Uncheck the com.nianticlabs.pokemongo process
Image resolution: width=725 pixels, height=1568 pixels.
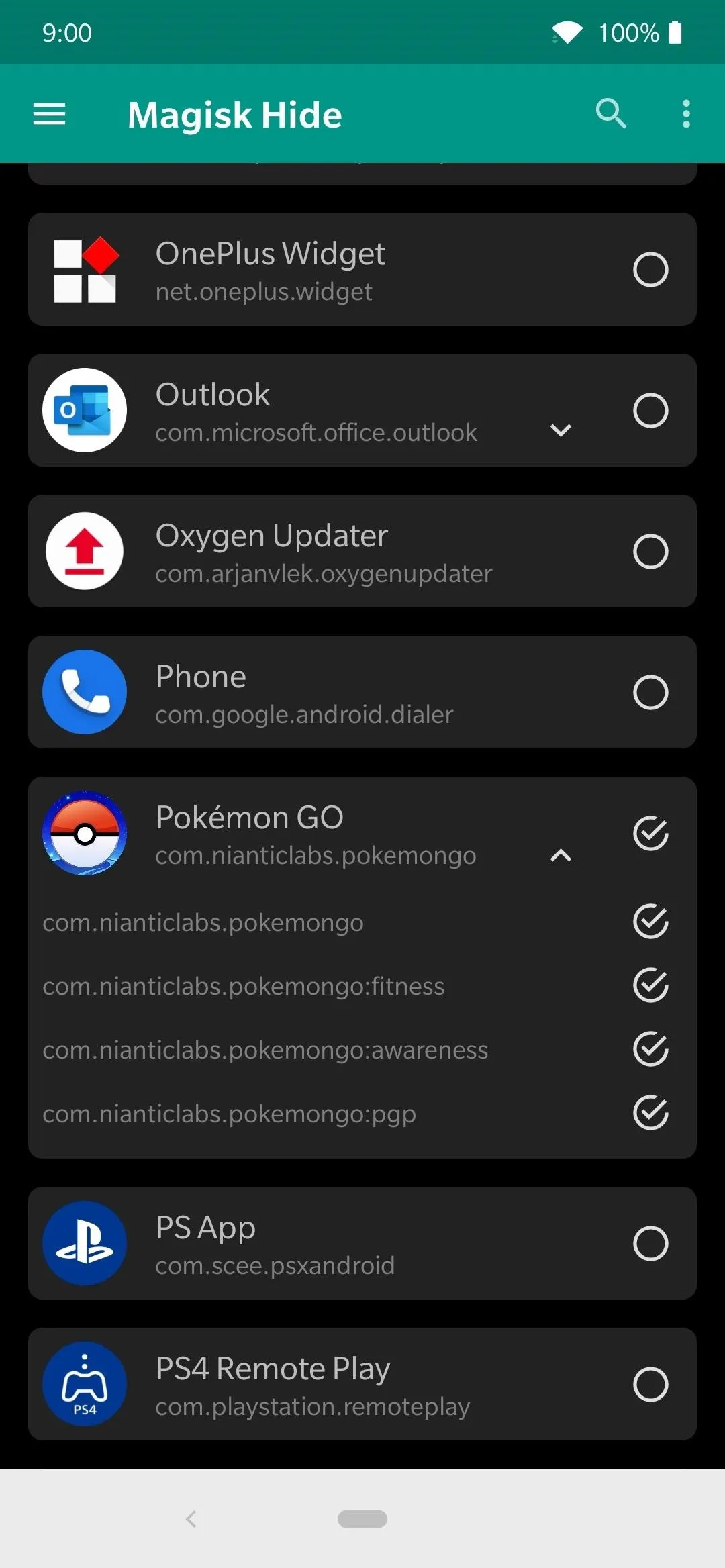click(x=650, y=922)
